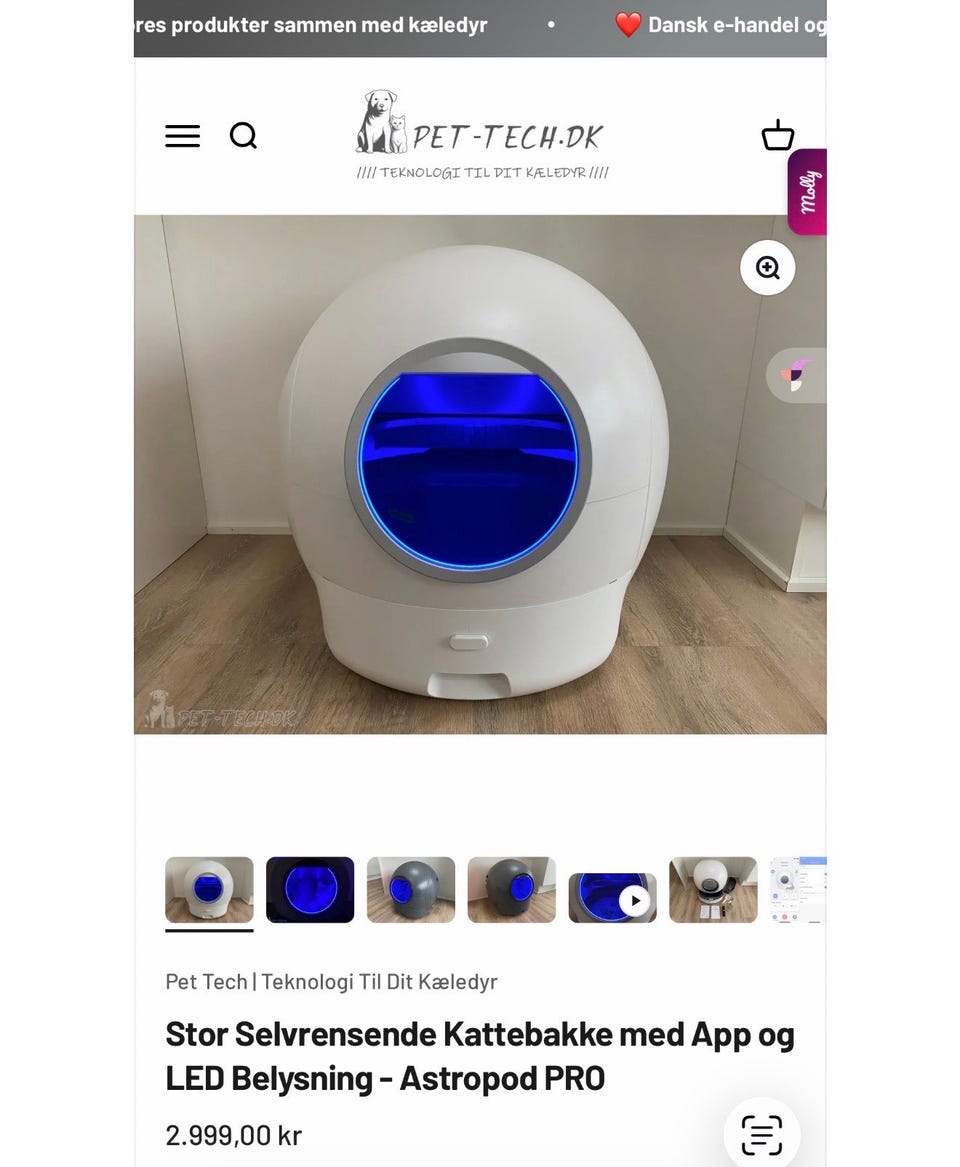Click the Pet-Tech watermark on the product image
This screenshot has height=1167, width=960.
[x=222, y=712]
